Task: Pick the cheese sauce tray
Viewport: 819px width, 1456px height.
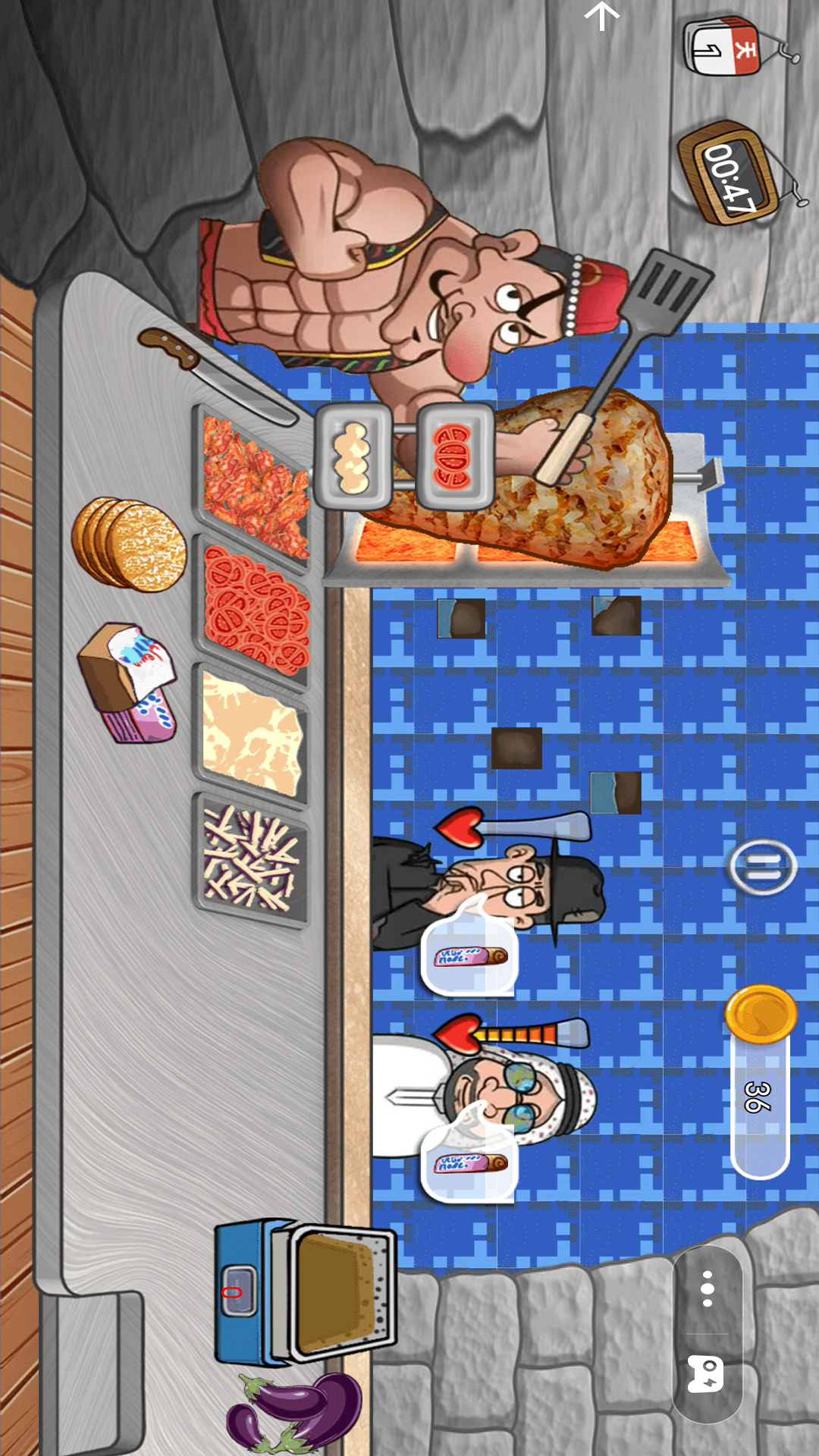Action: pos(253,734)
